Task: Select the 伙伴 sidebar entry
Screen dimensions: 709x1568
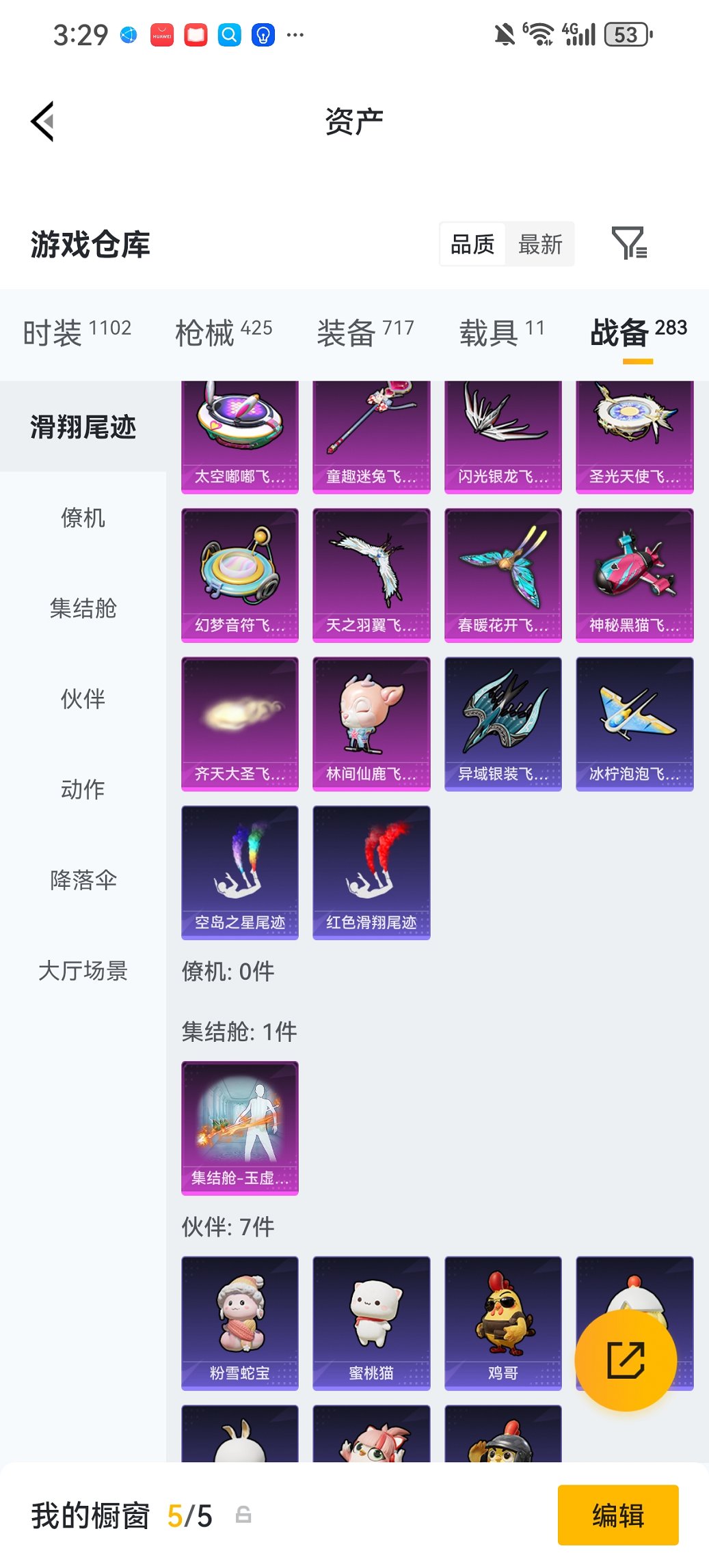Action: click(x=83, y=700)
